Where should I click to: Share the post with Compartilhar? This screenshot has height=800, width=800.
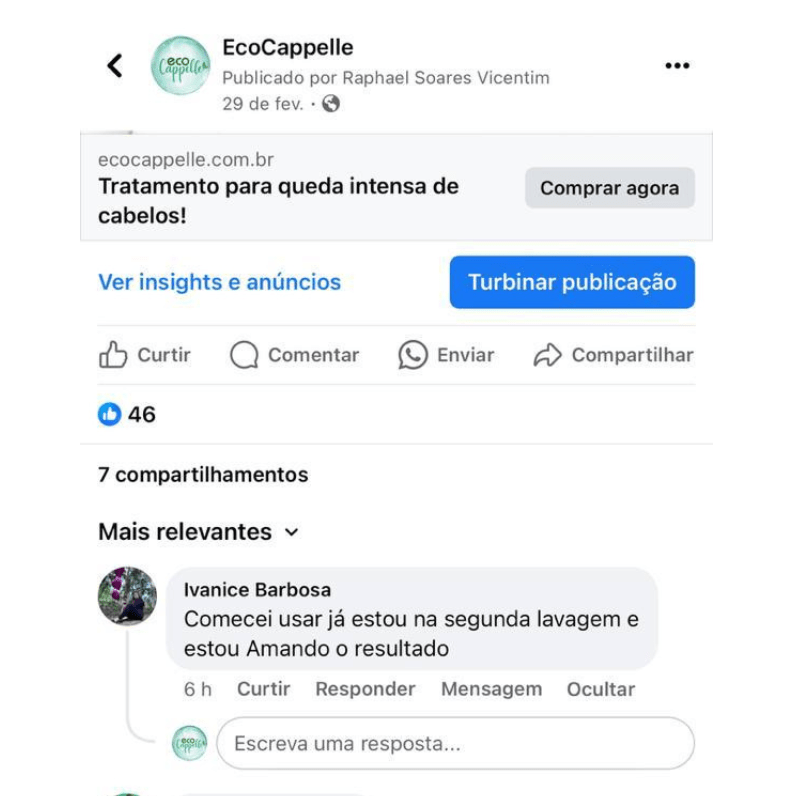tap(613, 355)
